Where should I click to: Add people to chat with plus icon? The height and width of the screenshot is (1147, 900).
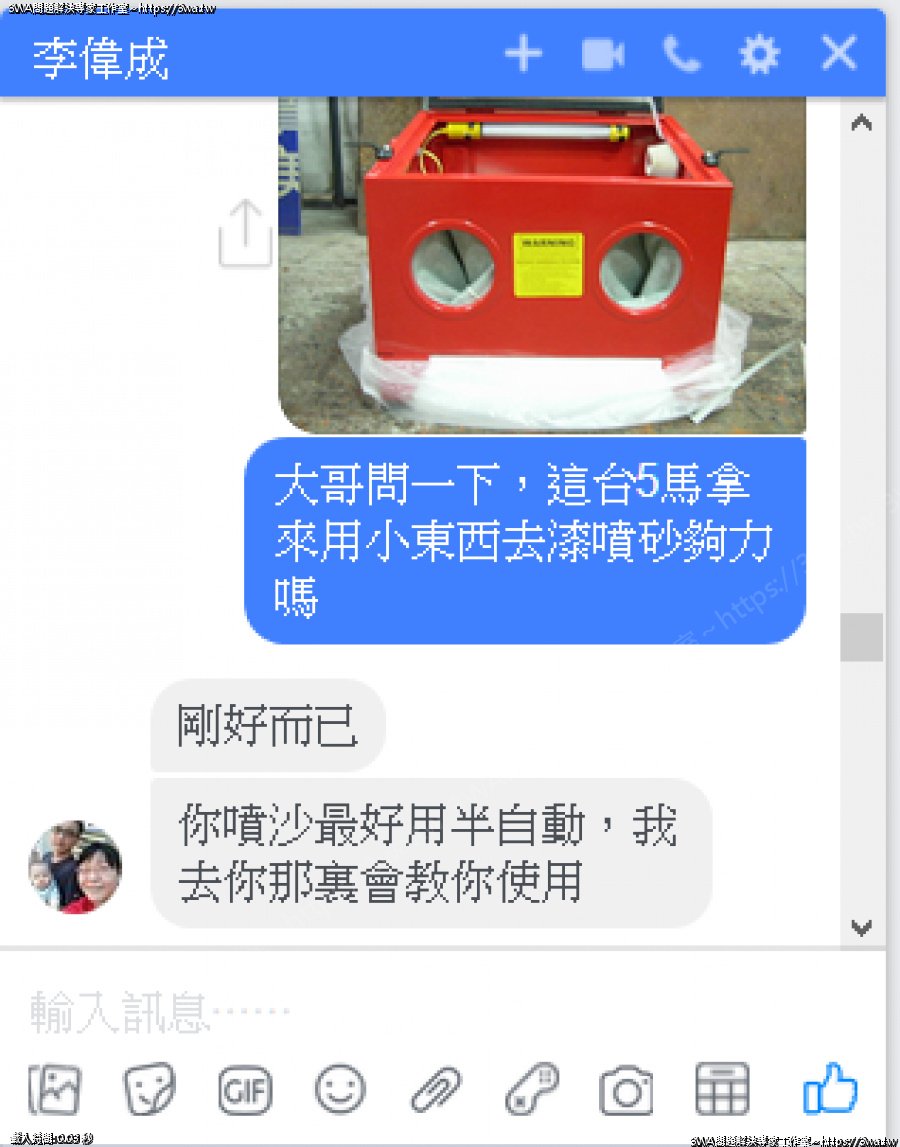523,55
